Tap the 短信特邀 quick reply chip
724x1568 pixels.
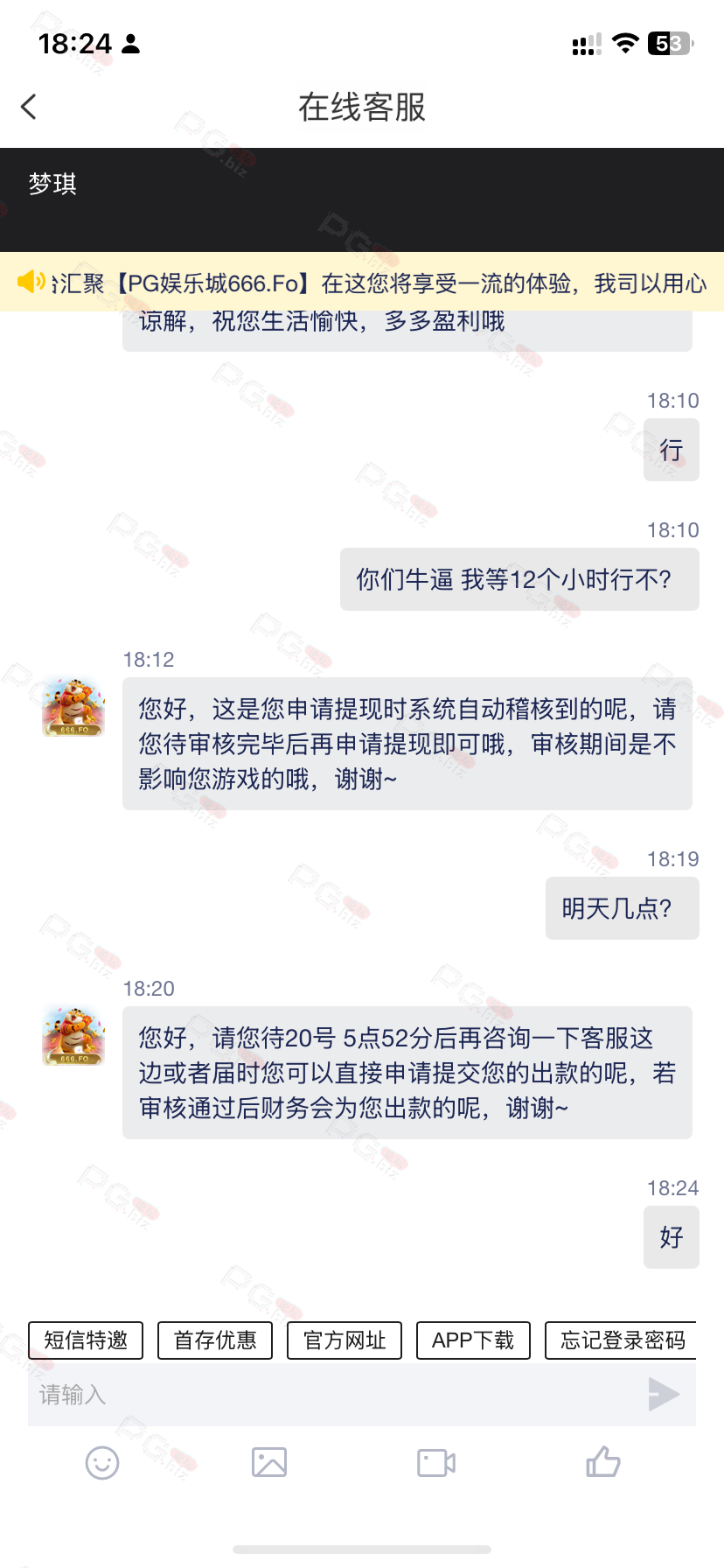[x=86, y=1340]
